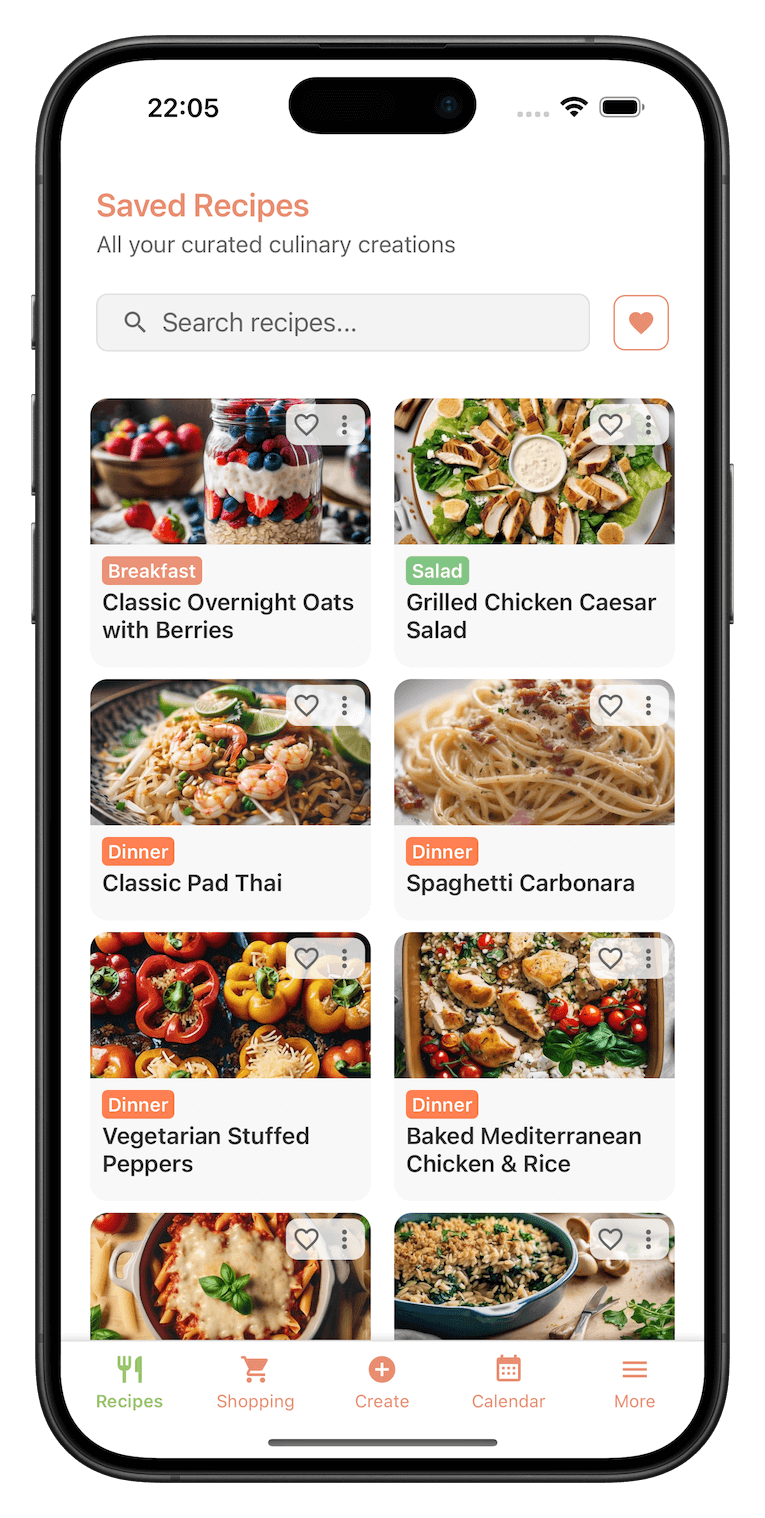
Task: Switch to the Shopping tab
Action: click(x=255, y=1382)
